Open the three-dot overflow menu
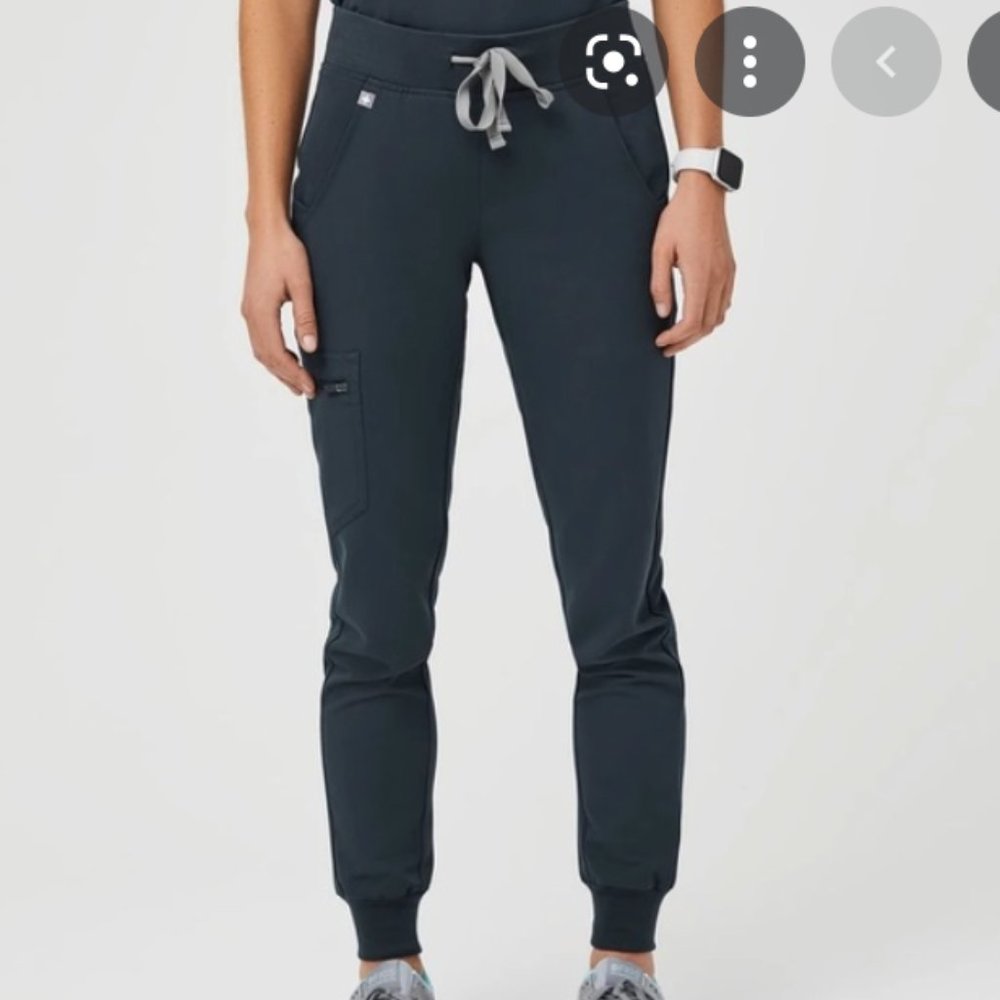 coord(749,62)
